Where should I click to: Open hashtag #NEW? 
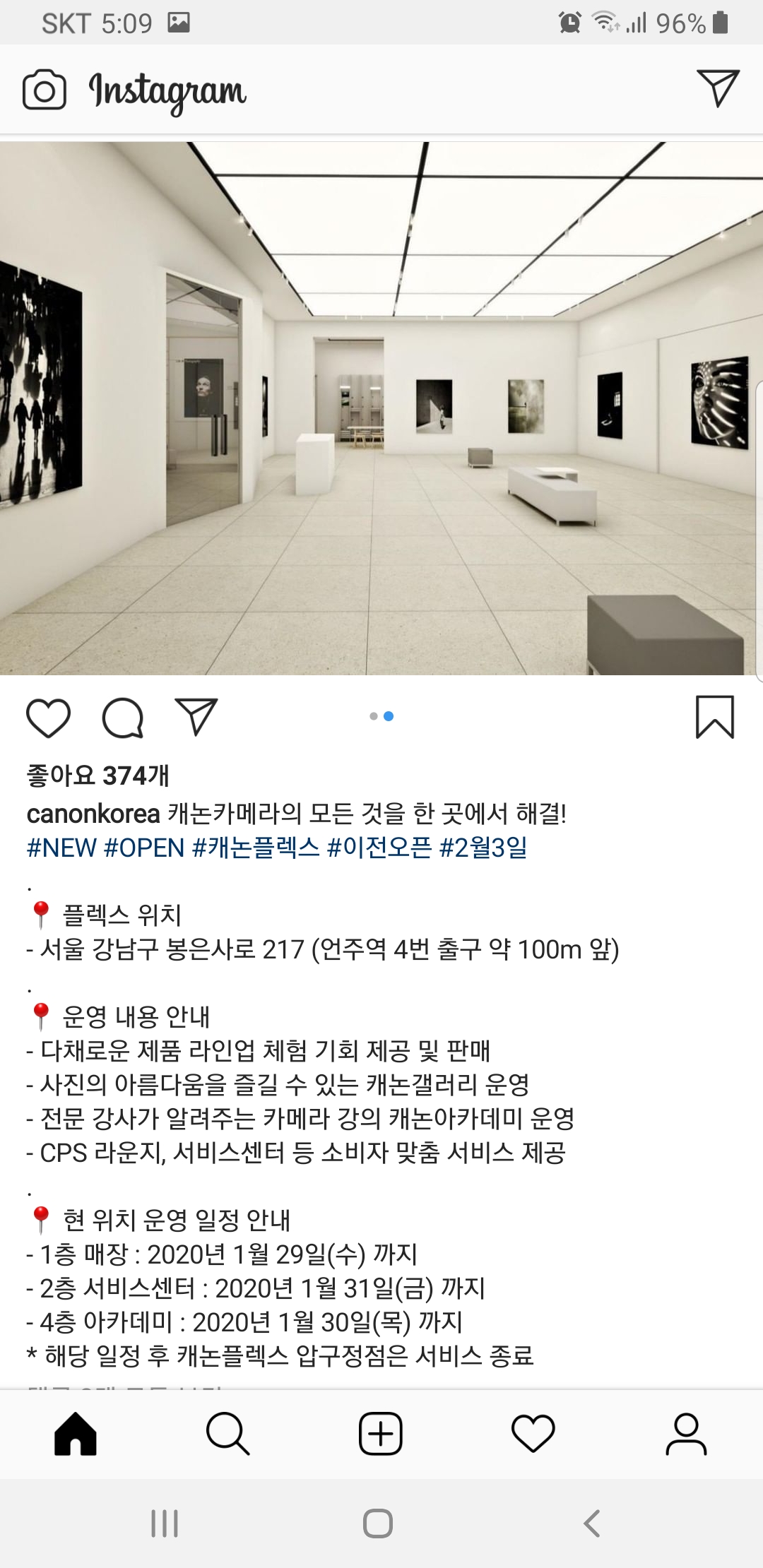tap(61, 848)
